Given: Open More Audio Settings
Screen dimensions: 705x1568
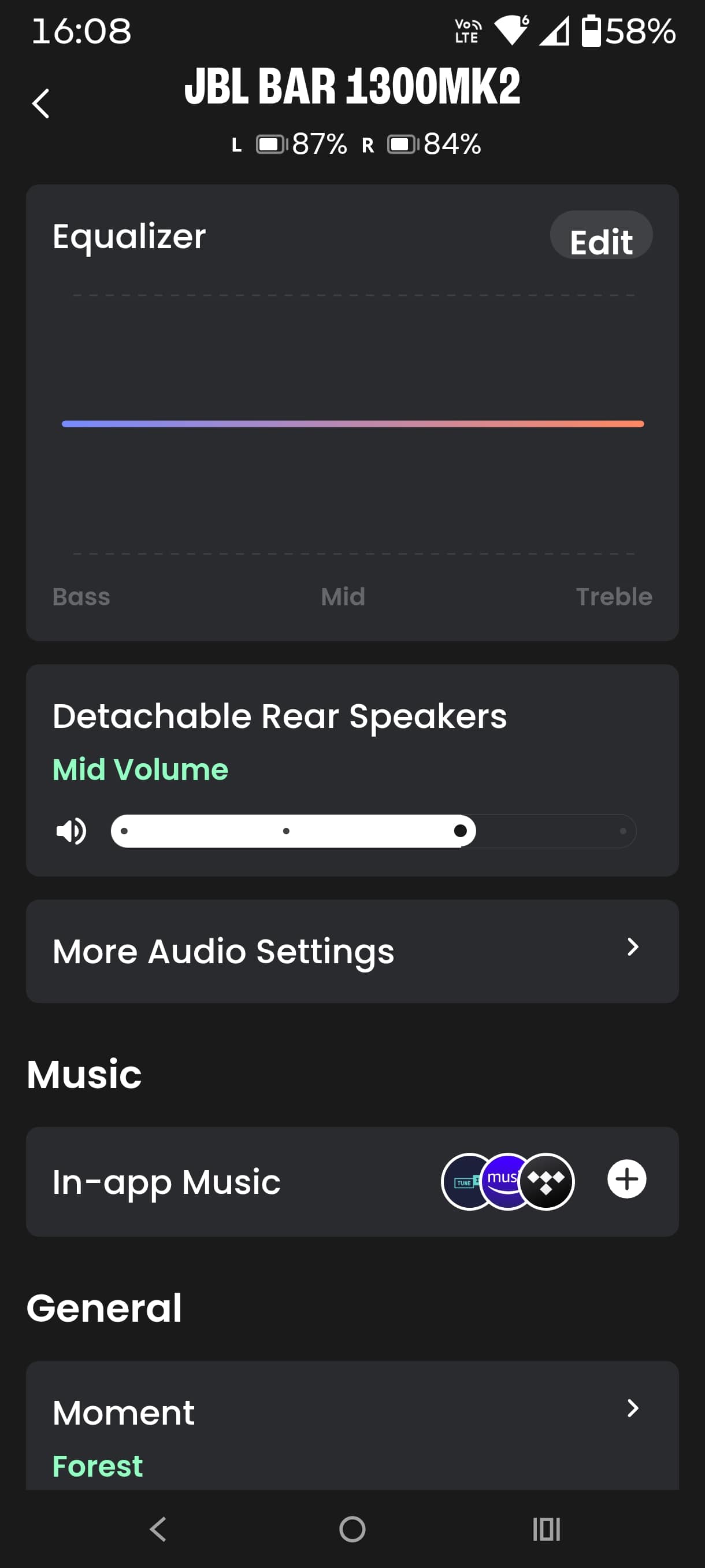Looking at the screenshot, I should click(351, 951).
